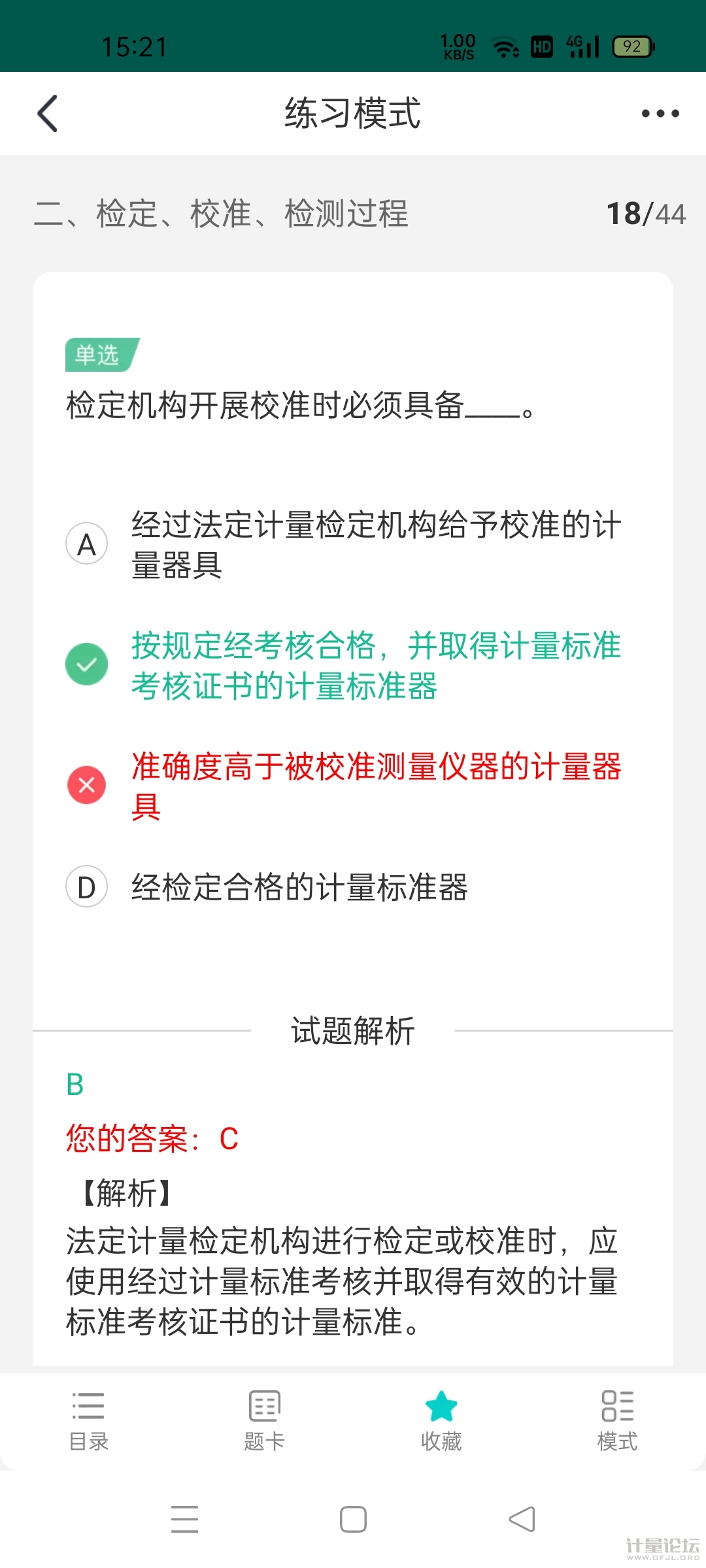Open the 题卡 answer sheet
706x1568 pixels.
[265, 1420]
